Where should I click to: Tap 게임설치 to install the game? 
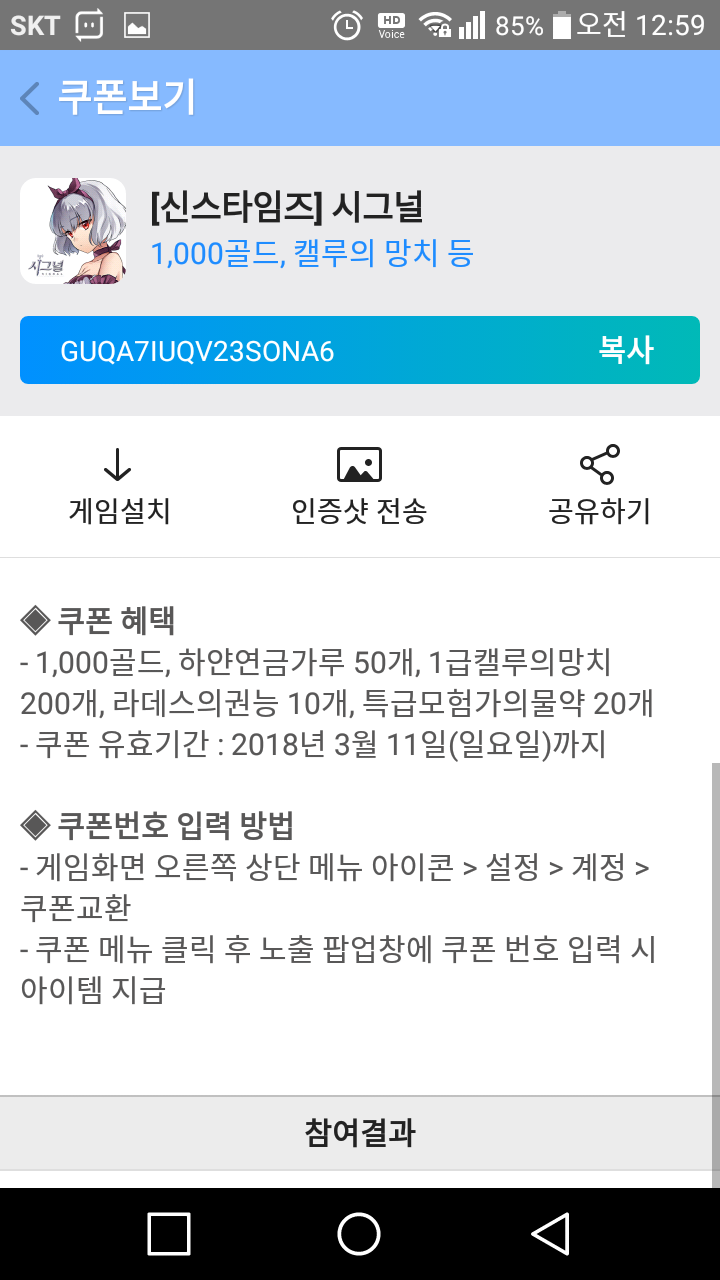119,486
